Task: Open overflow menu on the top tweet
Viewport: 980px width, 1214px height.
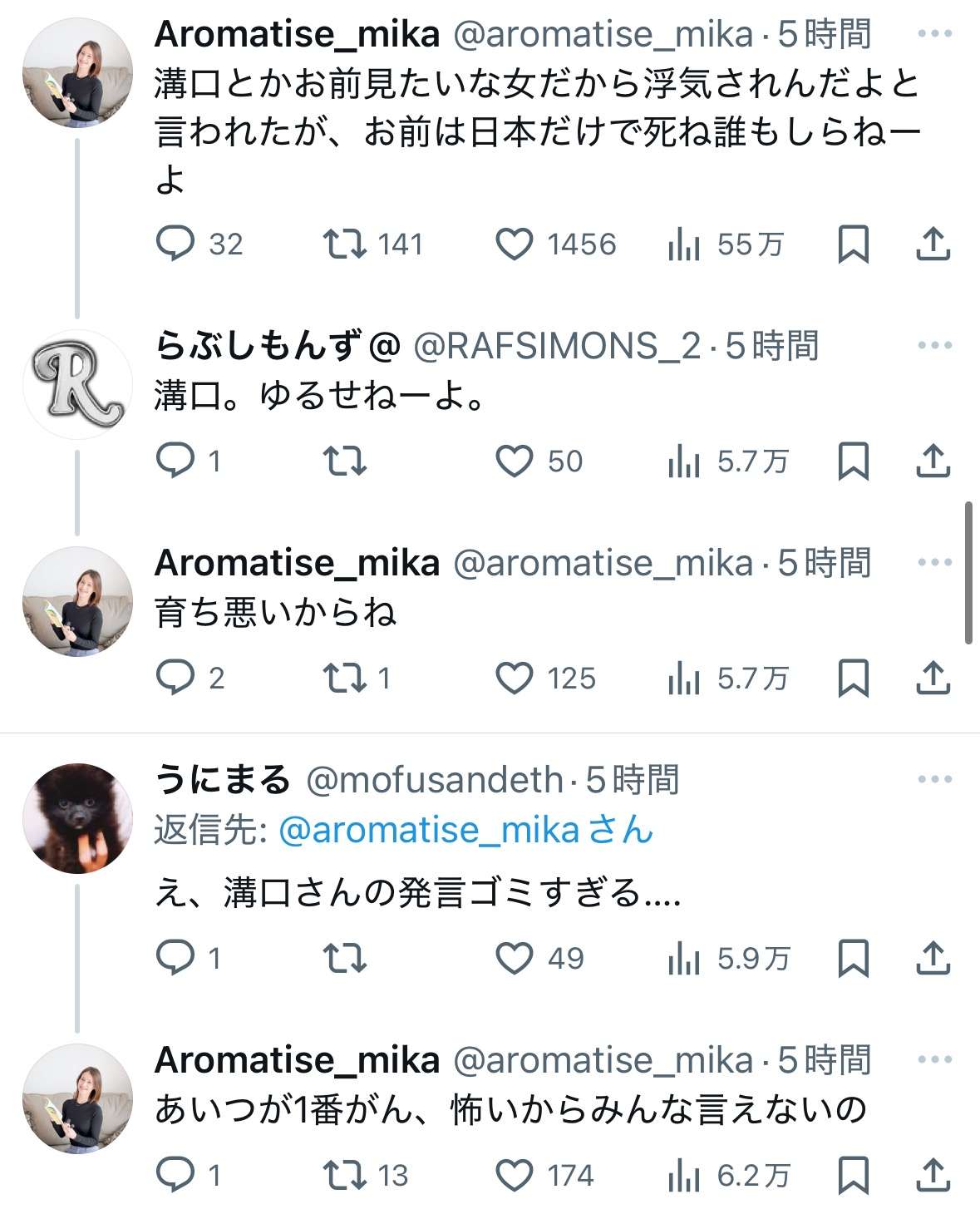Action: pyautogui.click(x=934, y=33)
